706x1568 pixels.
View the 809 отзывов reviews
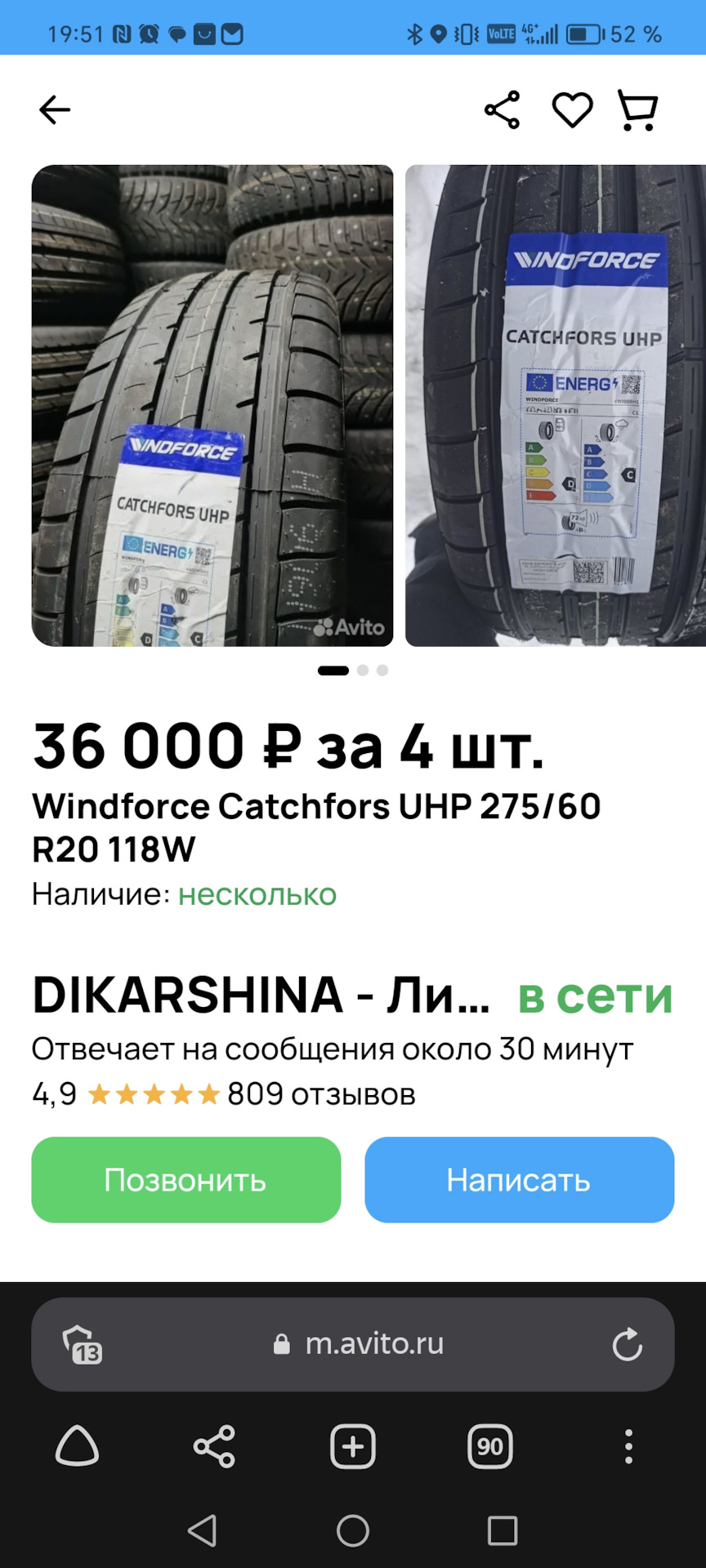click(320, 1094)
